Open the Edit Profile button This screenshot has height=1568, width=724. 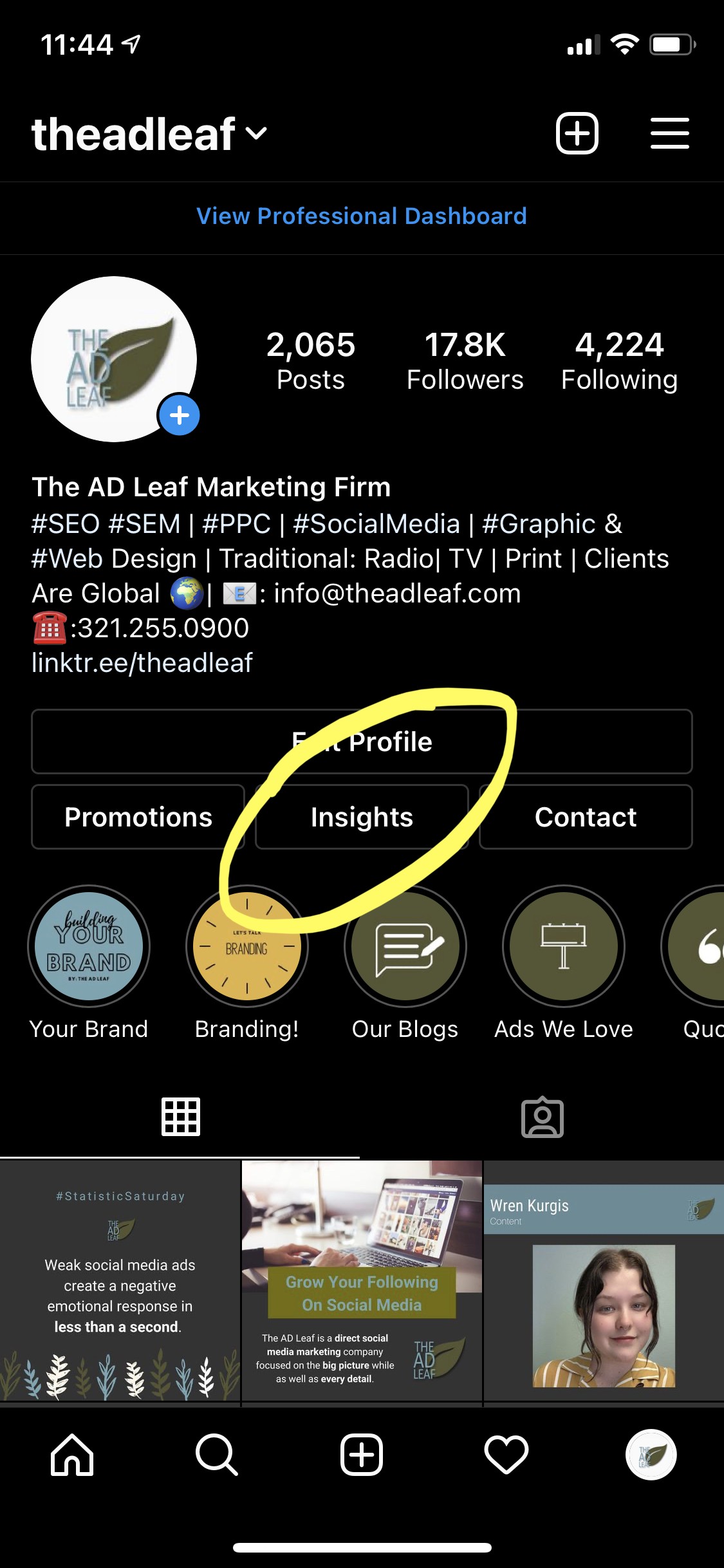362,742
